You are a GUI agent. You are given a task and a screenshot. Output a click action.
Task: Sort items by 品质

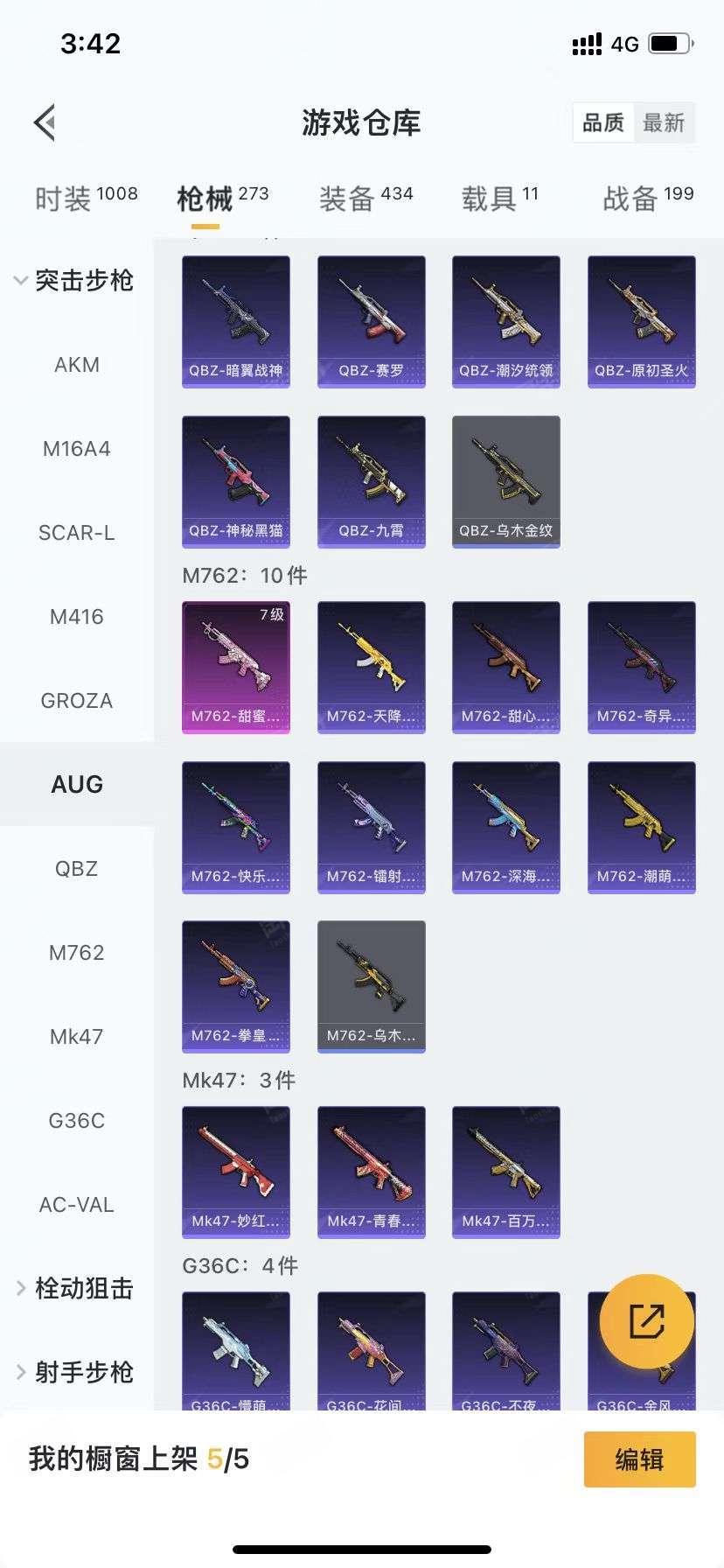tap(603, 123)
